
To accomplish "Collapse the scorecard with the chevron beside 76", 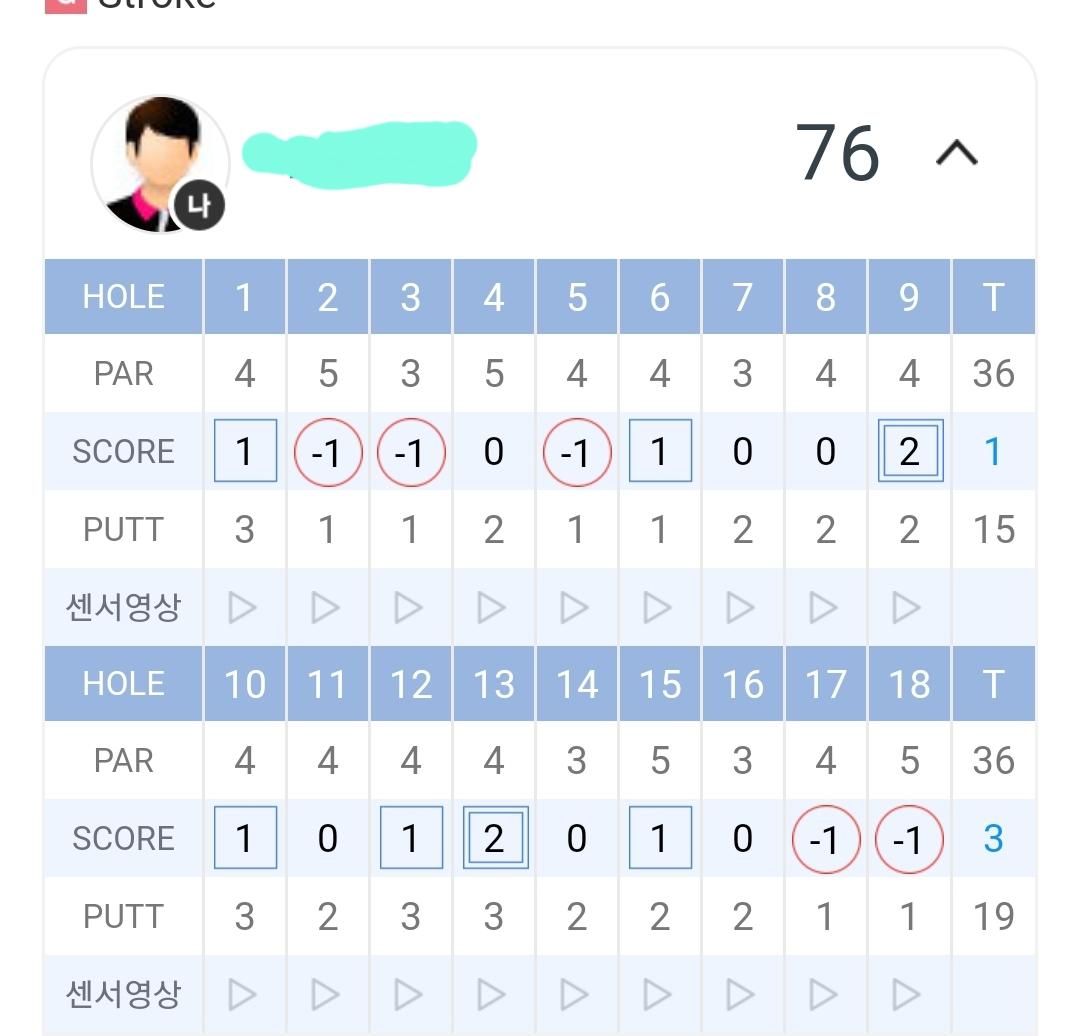I will point(956,154).
